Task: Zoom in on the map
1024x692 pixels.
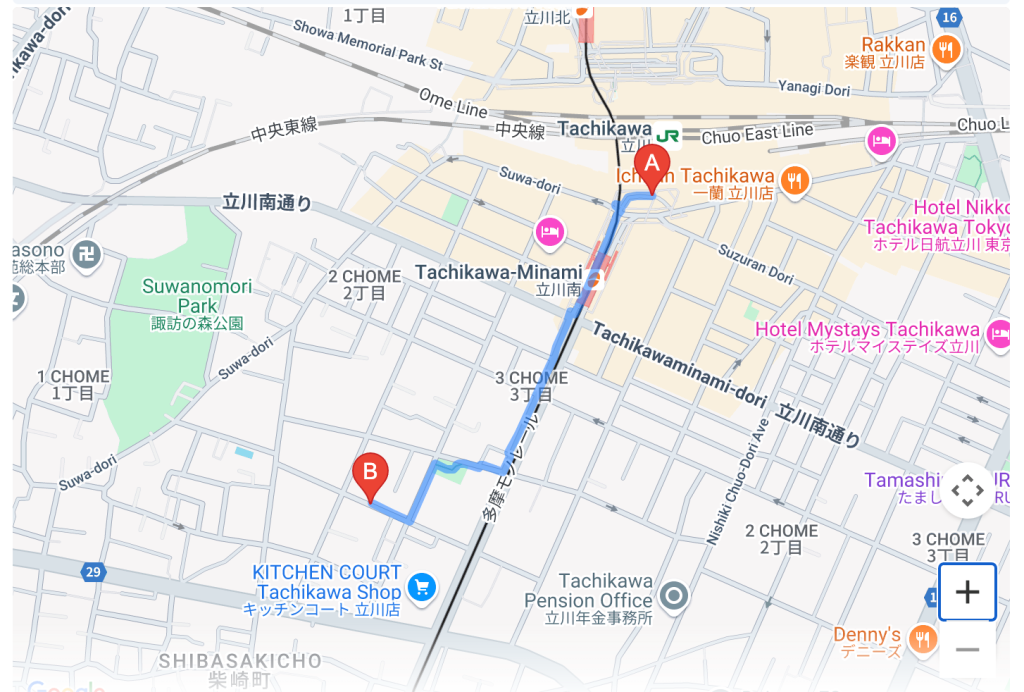Action: (x=967, y=592)
